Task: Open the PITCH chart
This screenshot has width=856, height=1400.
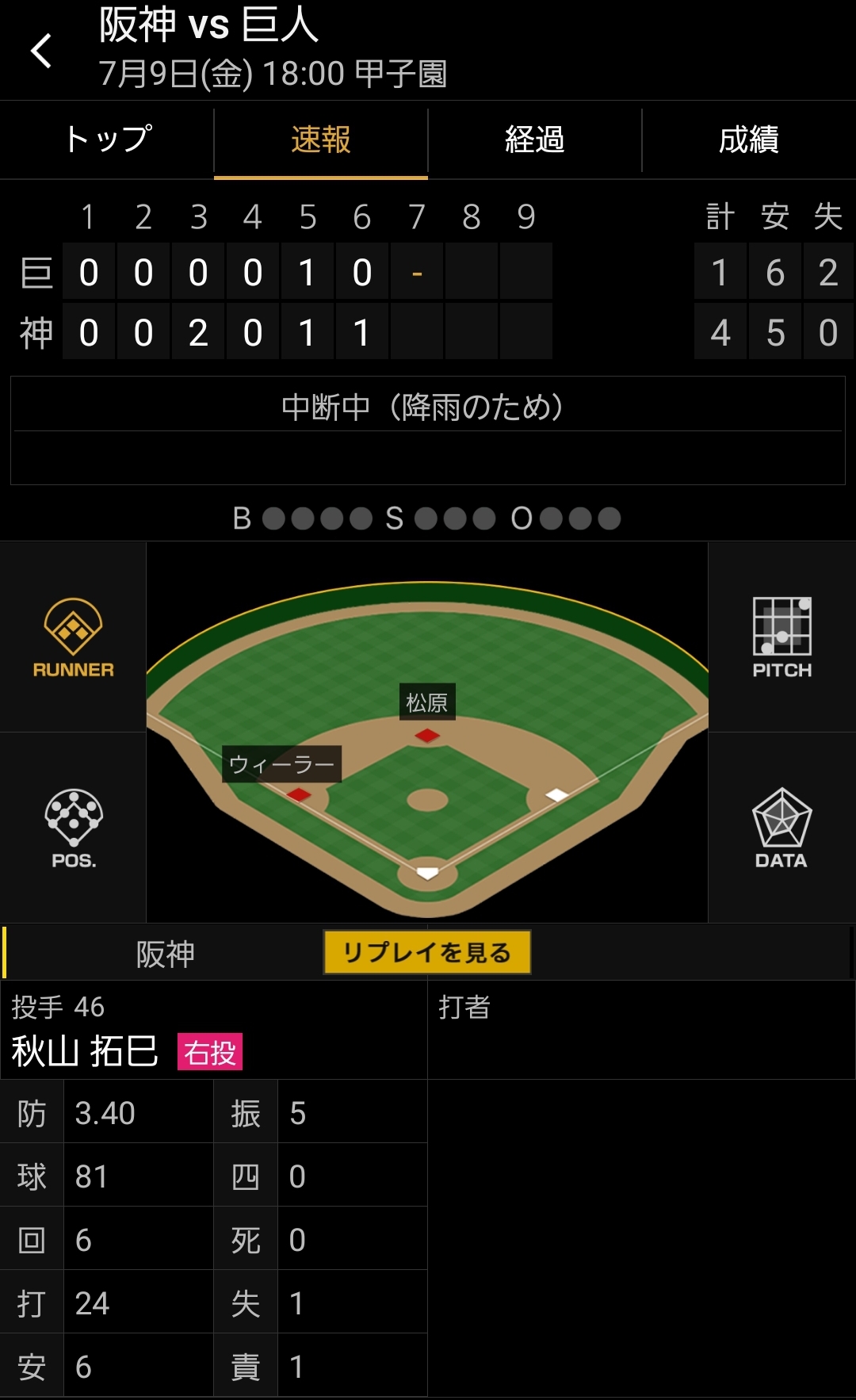Action: (781, 637)
